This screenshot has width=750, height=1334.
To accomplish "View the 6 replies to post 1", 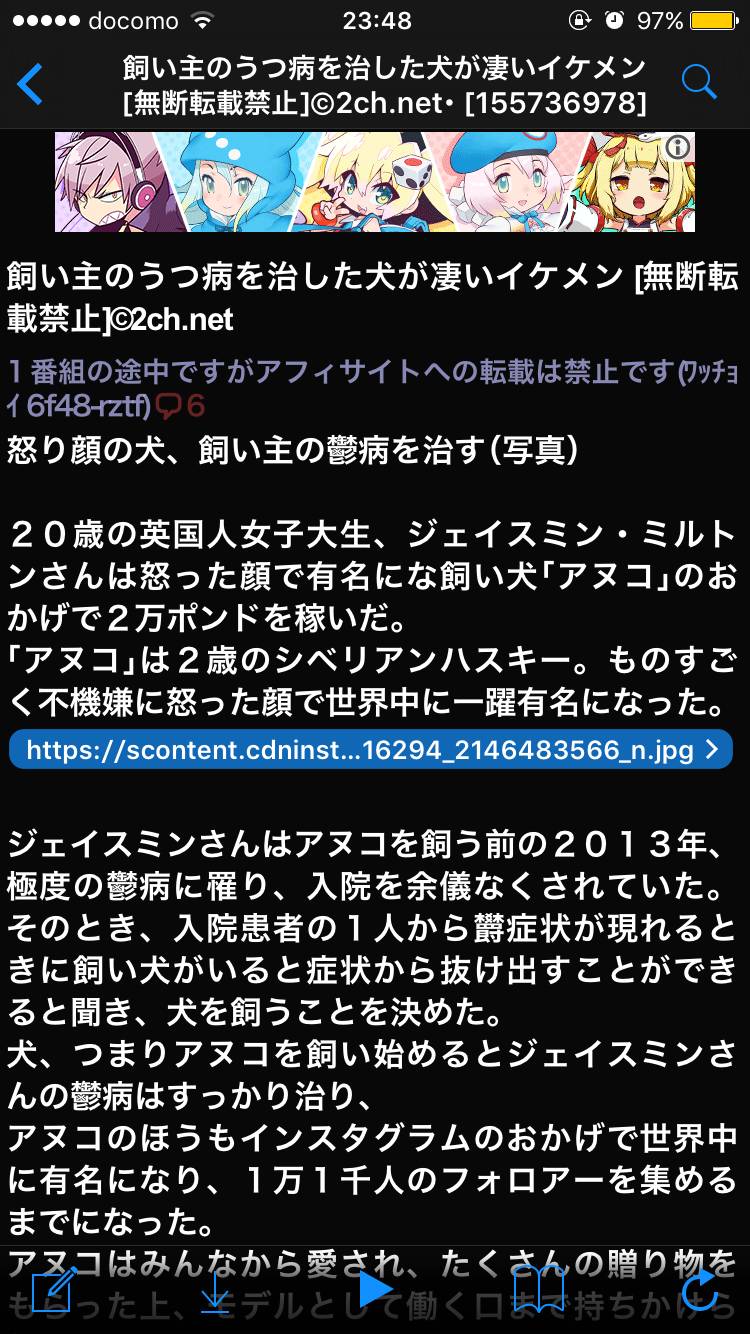I will (181, 406).
